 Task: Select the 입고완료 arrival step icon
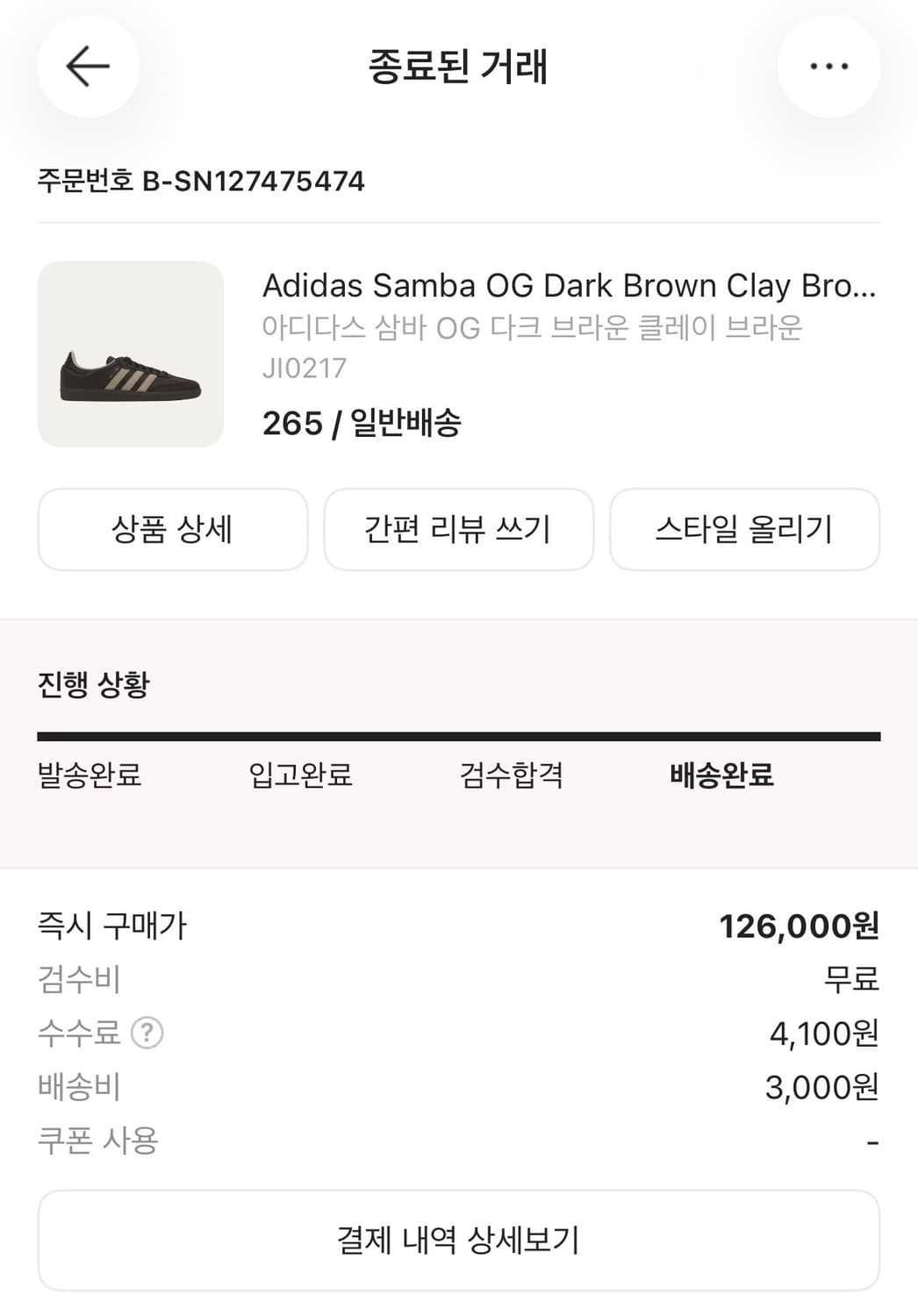point(299,776)
